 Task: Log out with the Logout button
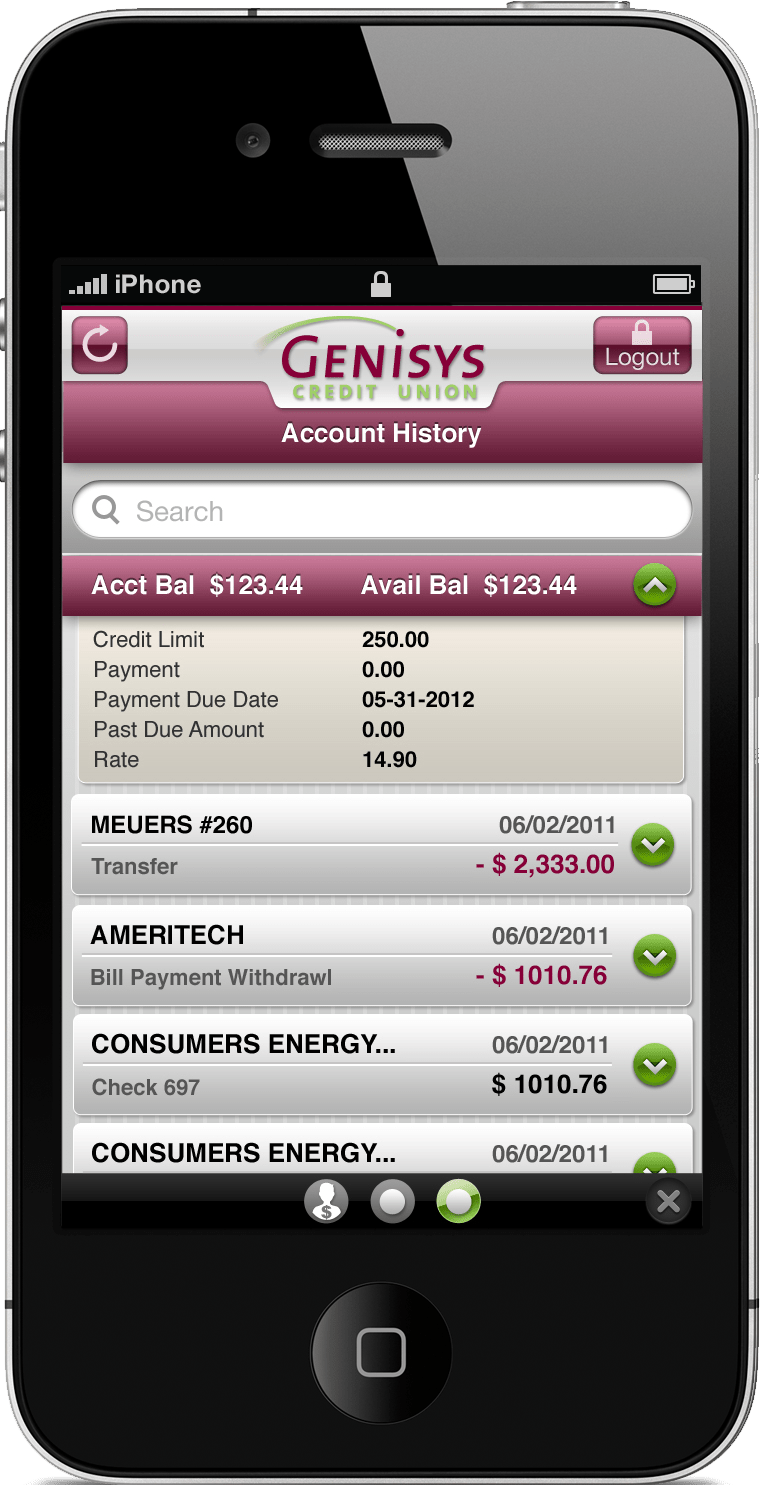pos(642,346)
